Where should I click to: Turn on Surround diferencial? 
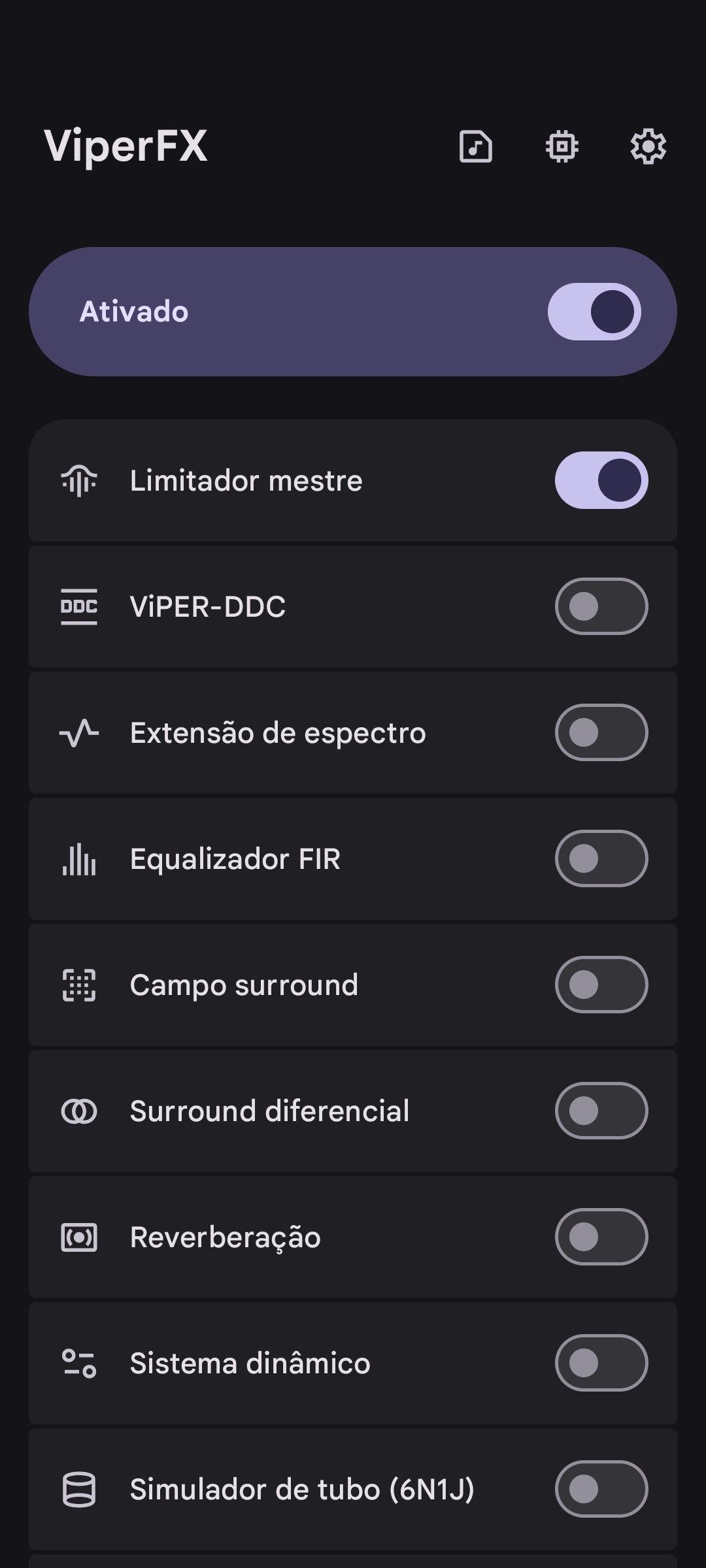click(x=601, y=1111)
